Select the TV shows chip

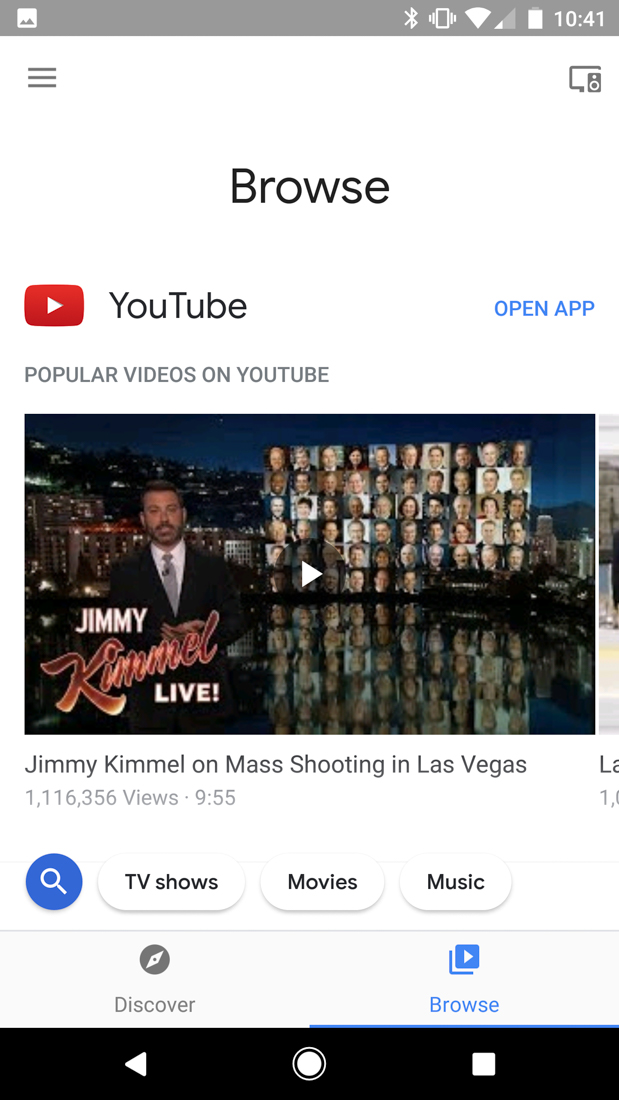[x=171, y=882]
